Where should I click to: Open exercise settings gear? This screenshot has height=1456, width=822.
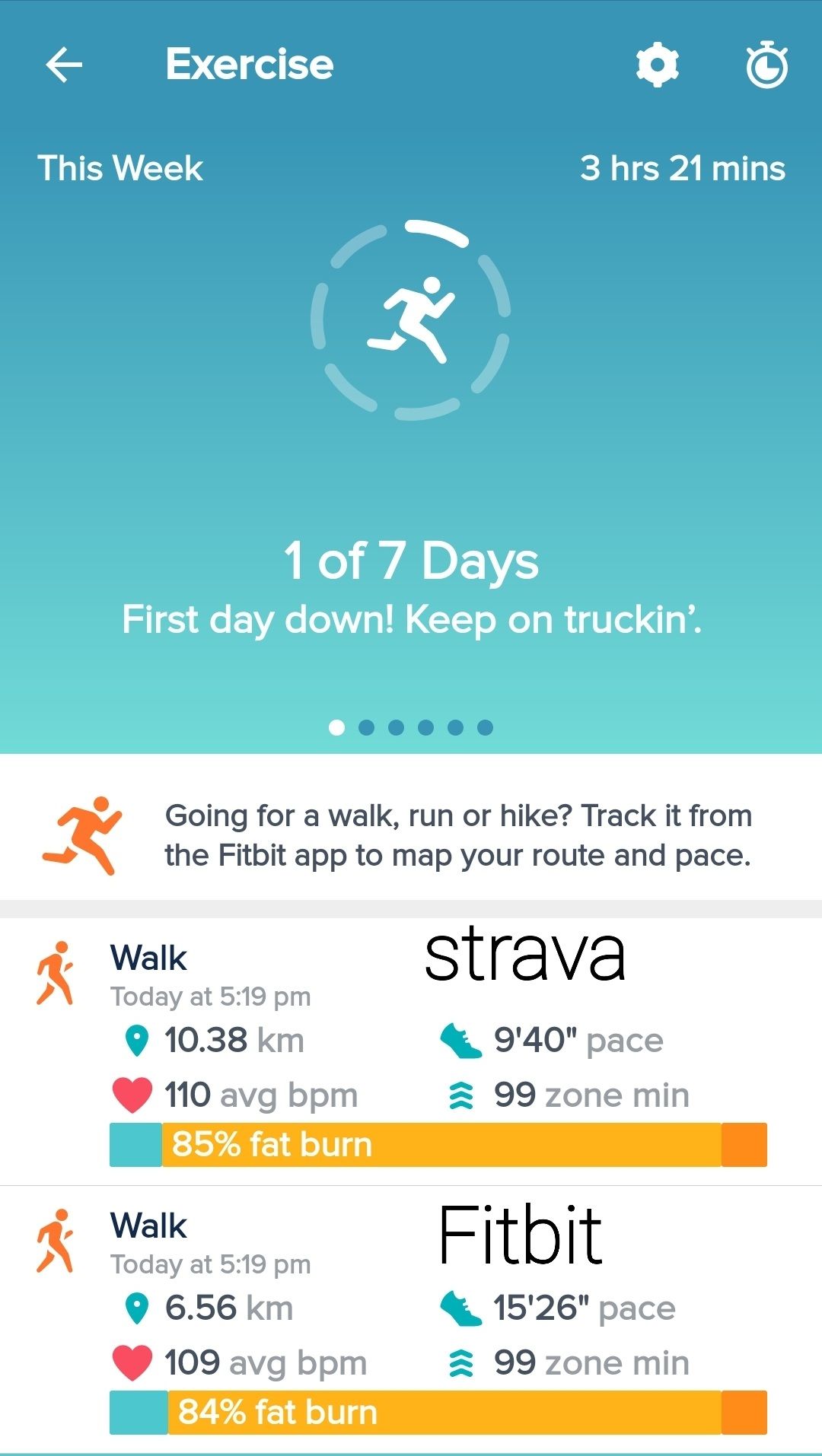pos(657,65)
